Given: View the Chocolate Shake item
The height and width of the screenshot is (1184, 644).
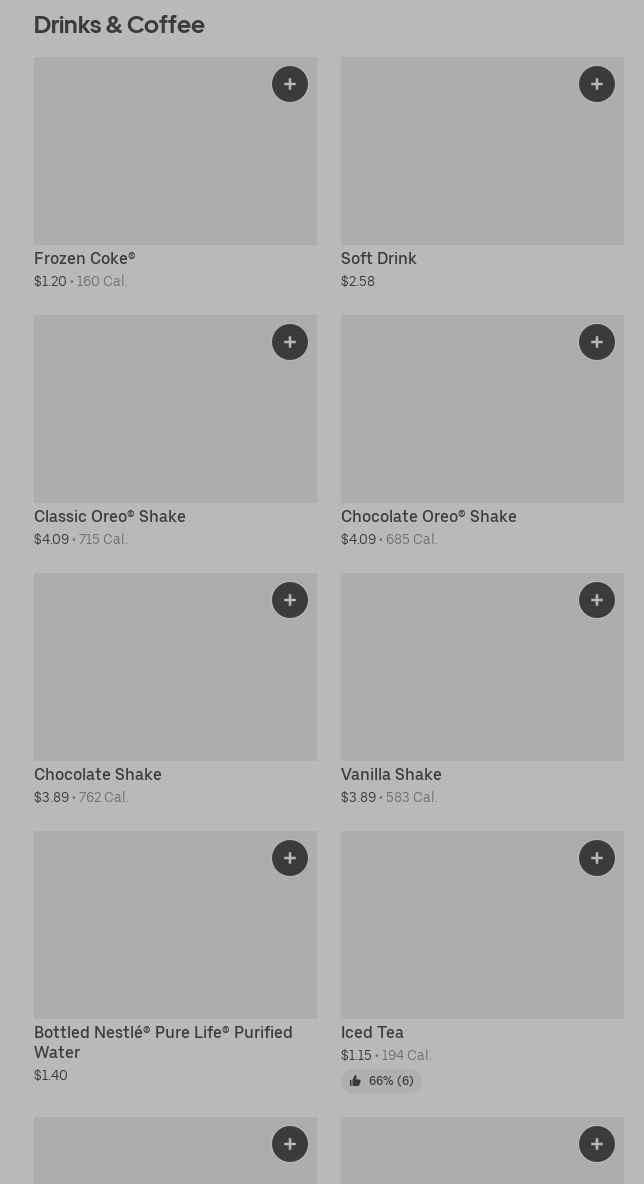Looking at the screenshot, I should click(x=175, y=690).
